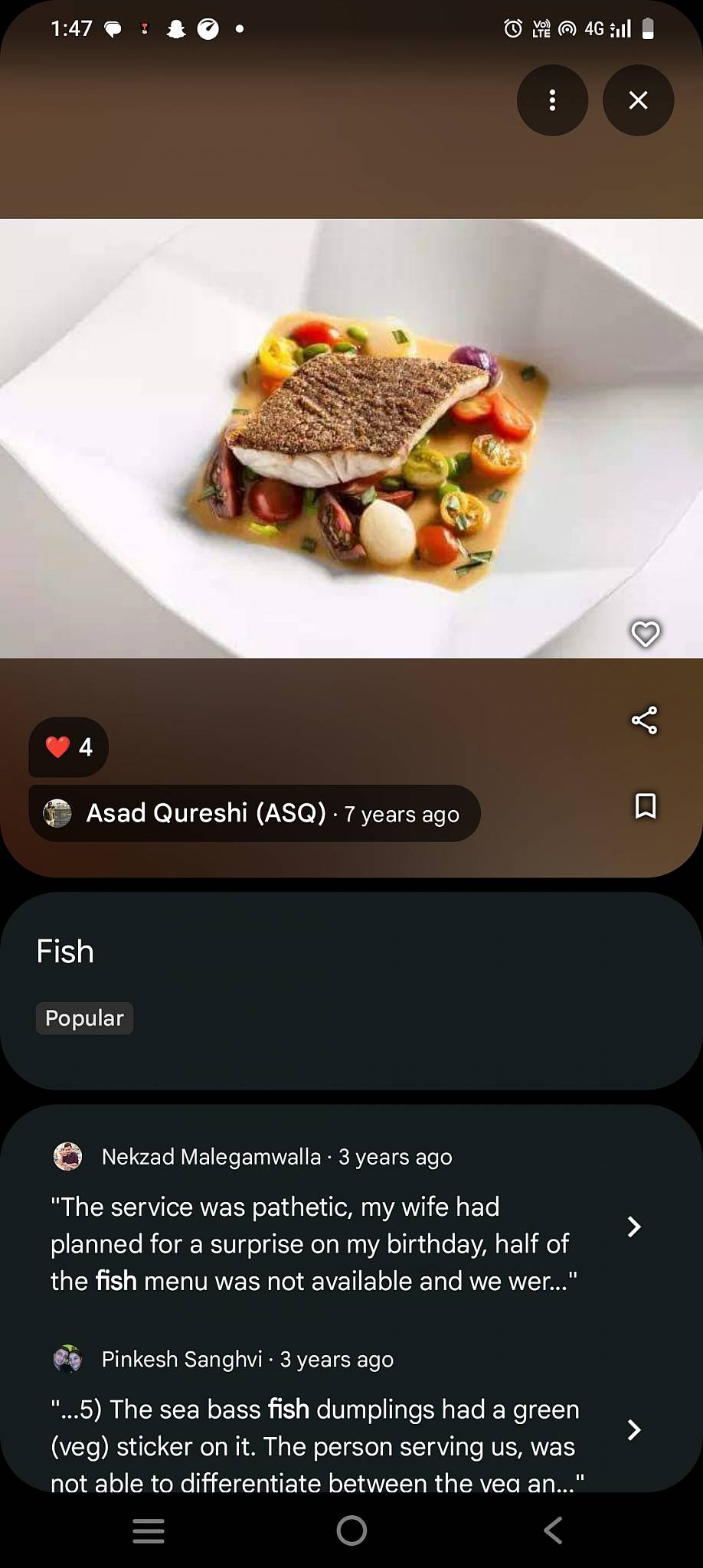703x1568 pixels.
Task: Tap the fish dish photo thumbnail
Action: (351, 436)
